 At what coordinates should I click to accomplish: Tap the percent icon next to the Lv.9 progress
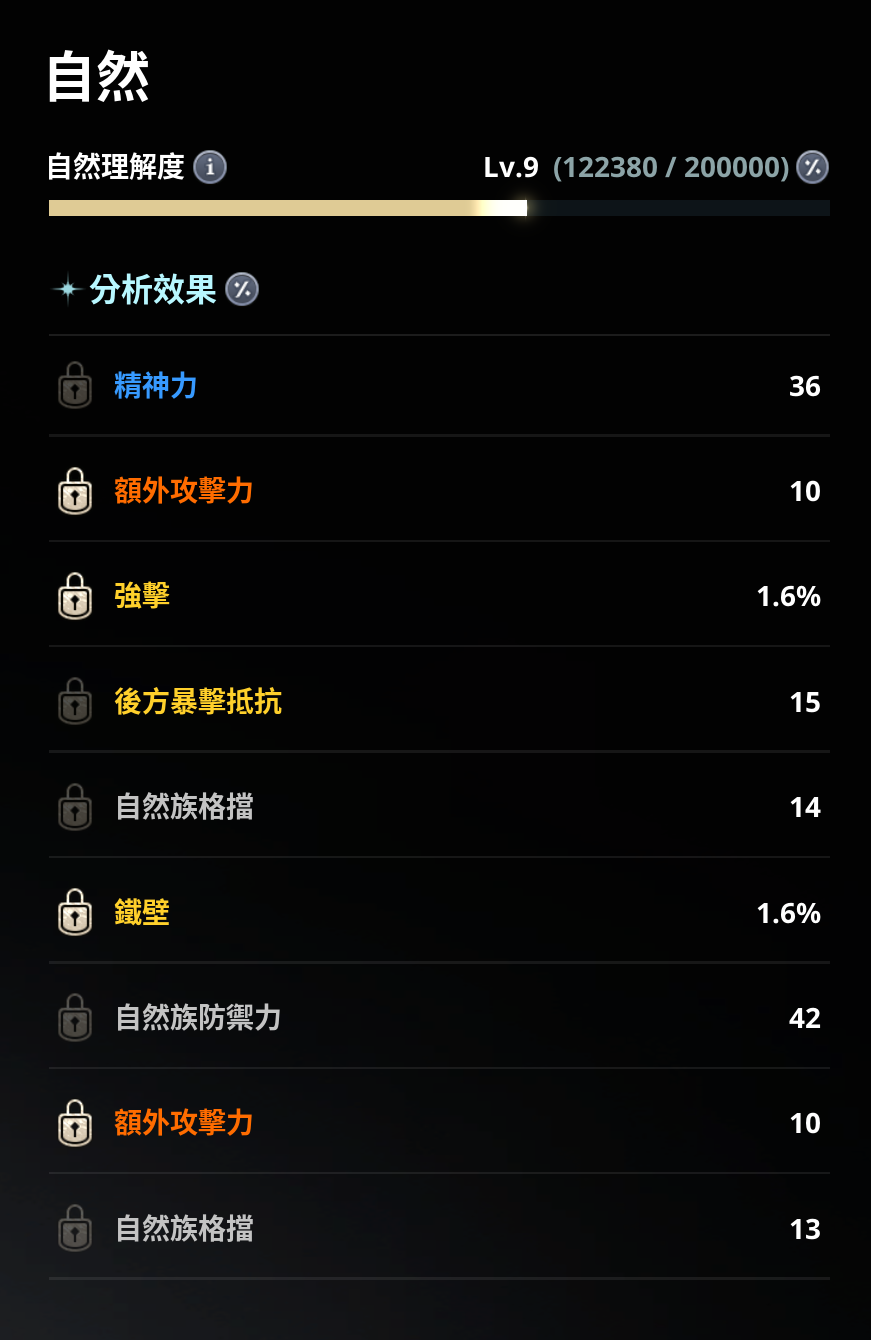pos(812,167)
